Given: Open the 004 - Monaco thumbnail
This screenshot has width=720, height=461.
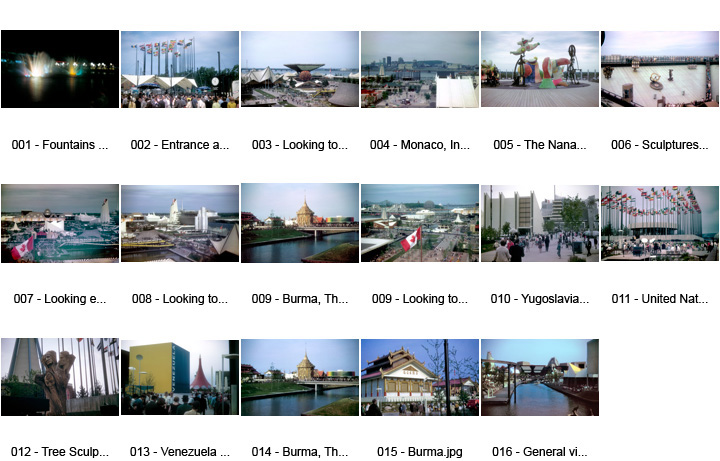Looking at the screenshot, I should (420, 69).
